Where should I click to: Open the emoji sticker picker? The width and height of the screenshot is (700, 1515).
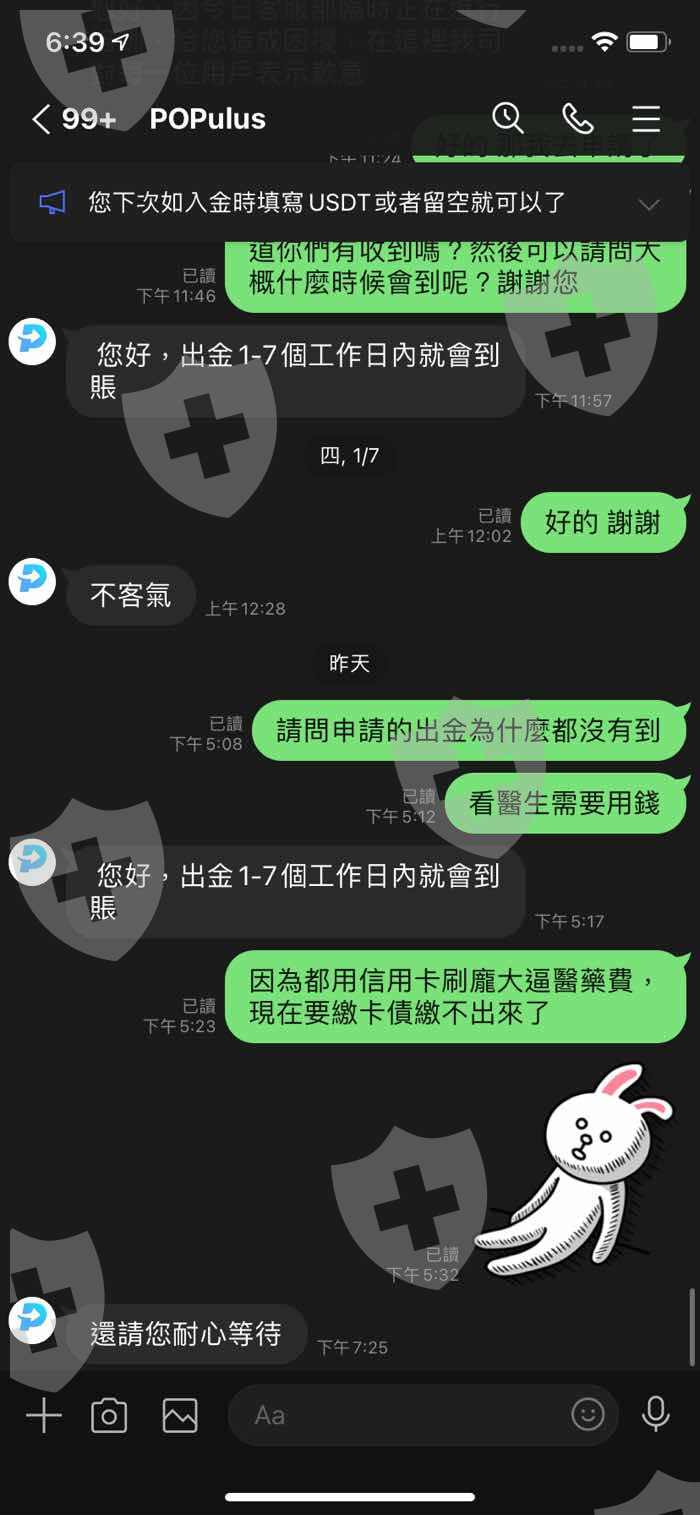(588, 1414)
